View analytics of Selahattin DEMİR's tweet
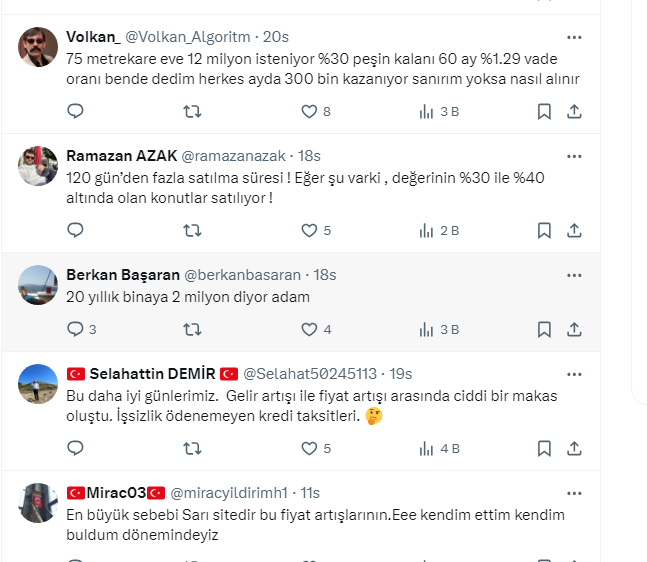Screen dimensions: 647x562 [427, 449]
